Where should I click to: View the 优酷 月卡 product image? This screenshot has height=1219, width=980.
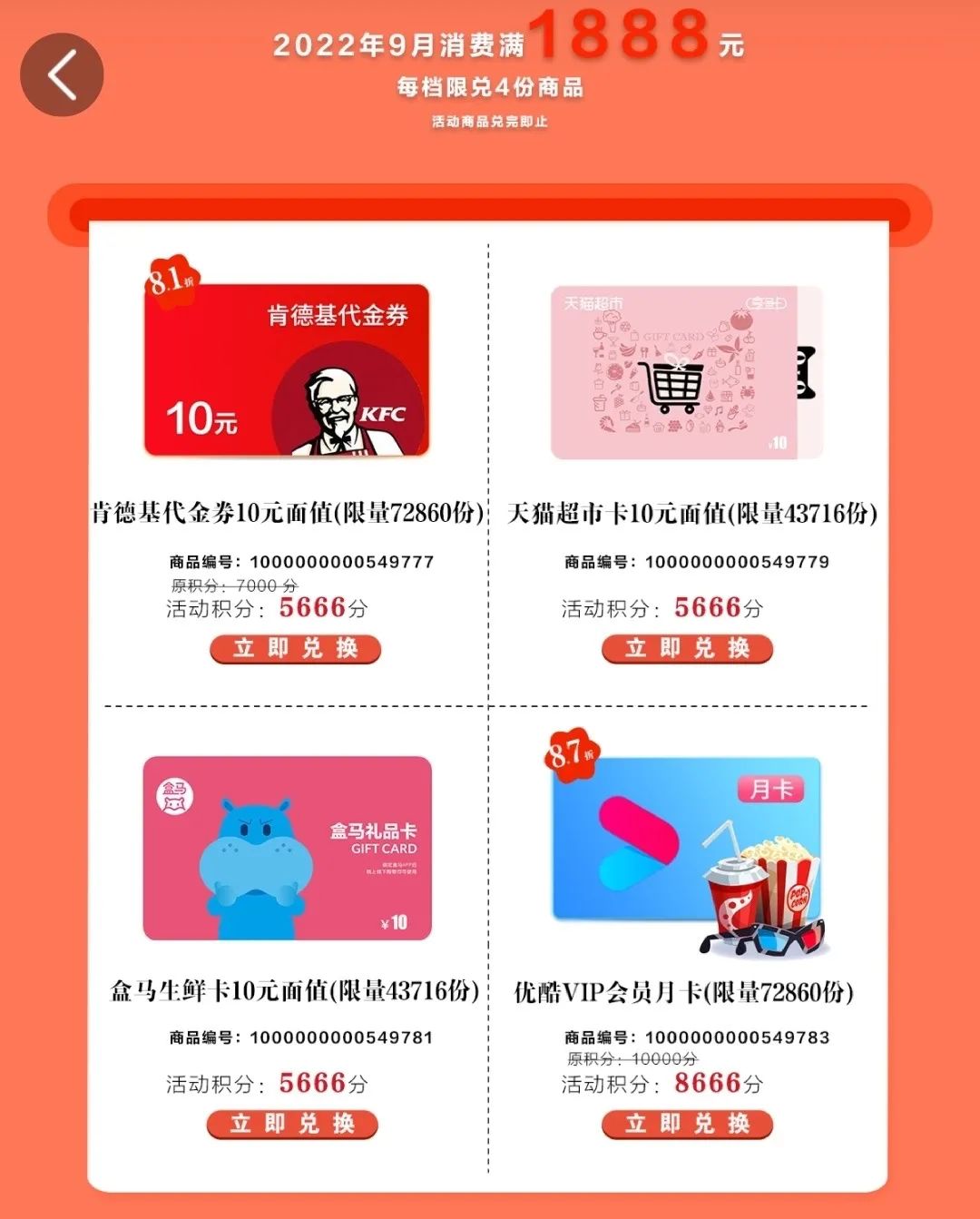pyautogui.click(x=686, y=848)
